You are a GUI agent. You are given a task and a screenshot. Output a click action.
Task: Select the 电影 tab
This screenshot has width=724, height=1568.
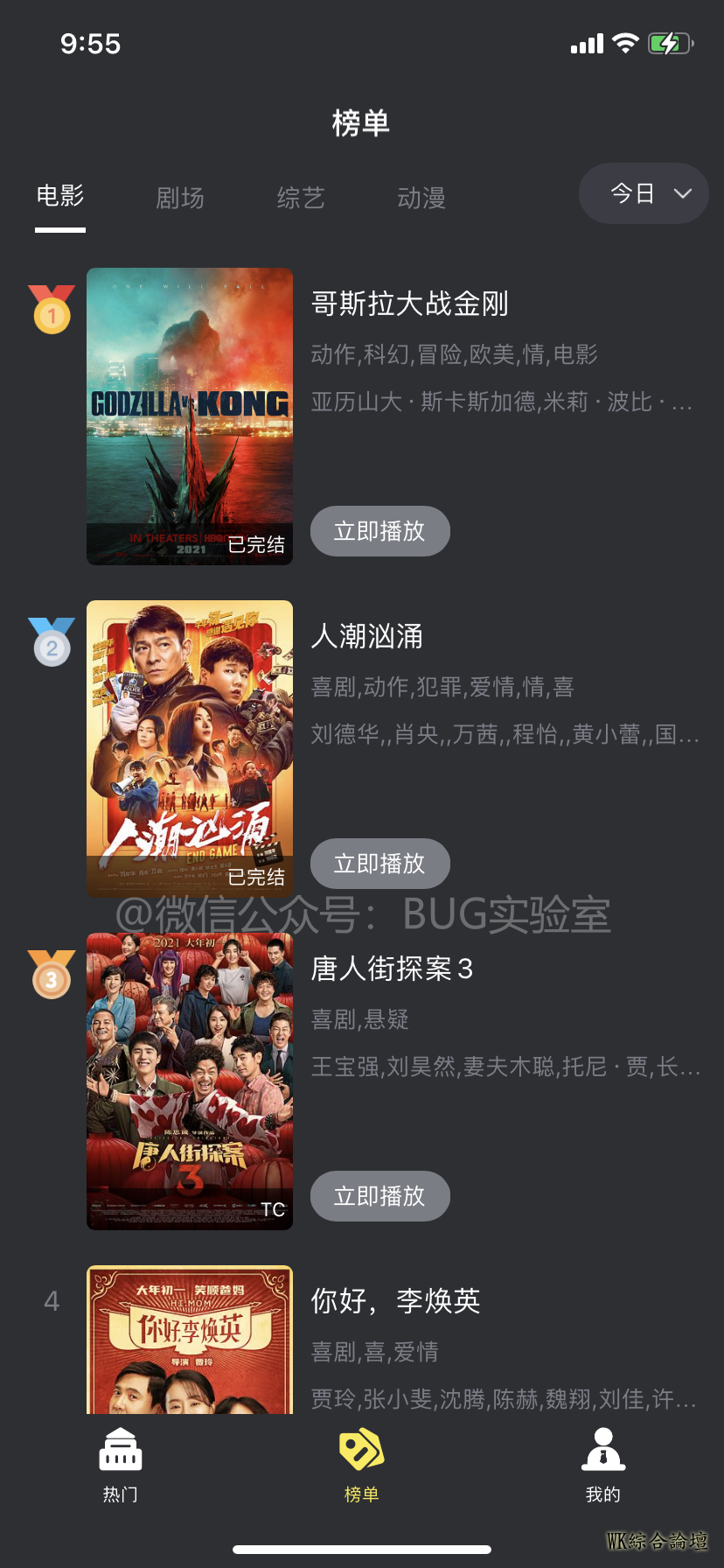pos(60,196)
